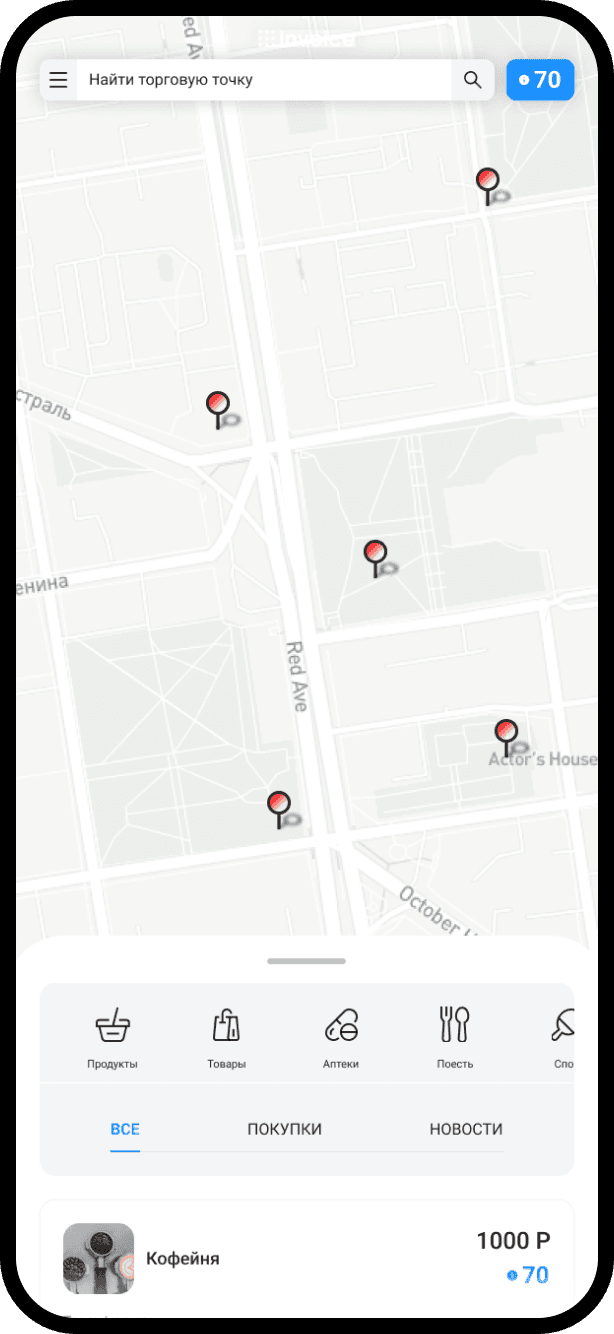The height and width of the screenshot is (1334, 614).
Task: Tap the magnifier search icon
Action: (x=472, y=80)
